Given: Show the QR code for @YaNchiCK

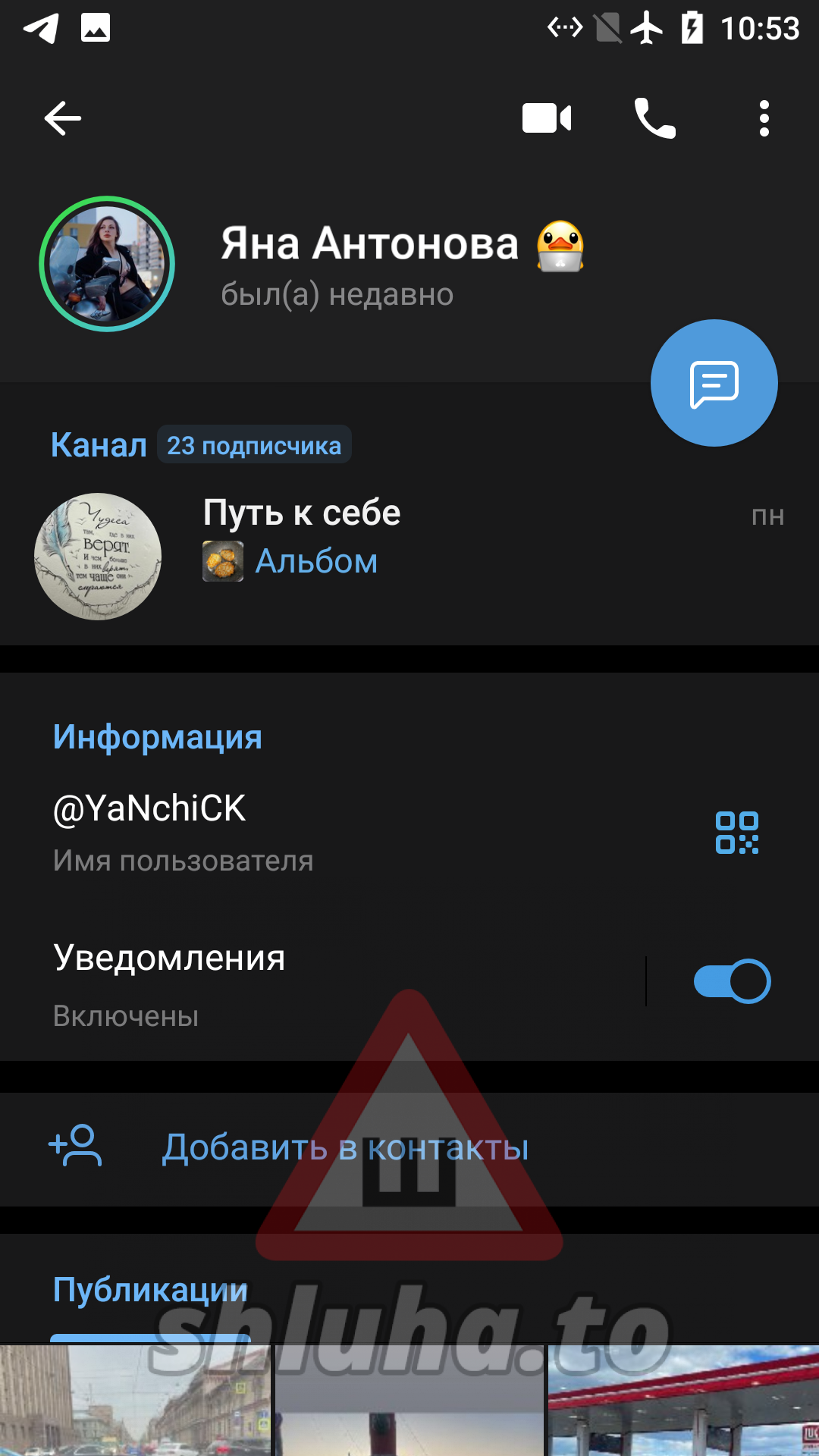Looking at the screenshot, I should pos(736,833).
